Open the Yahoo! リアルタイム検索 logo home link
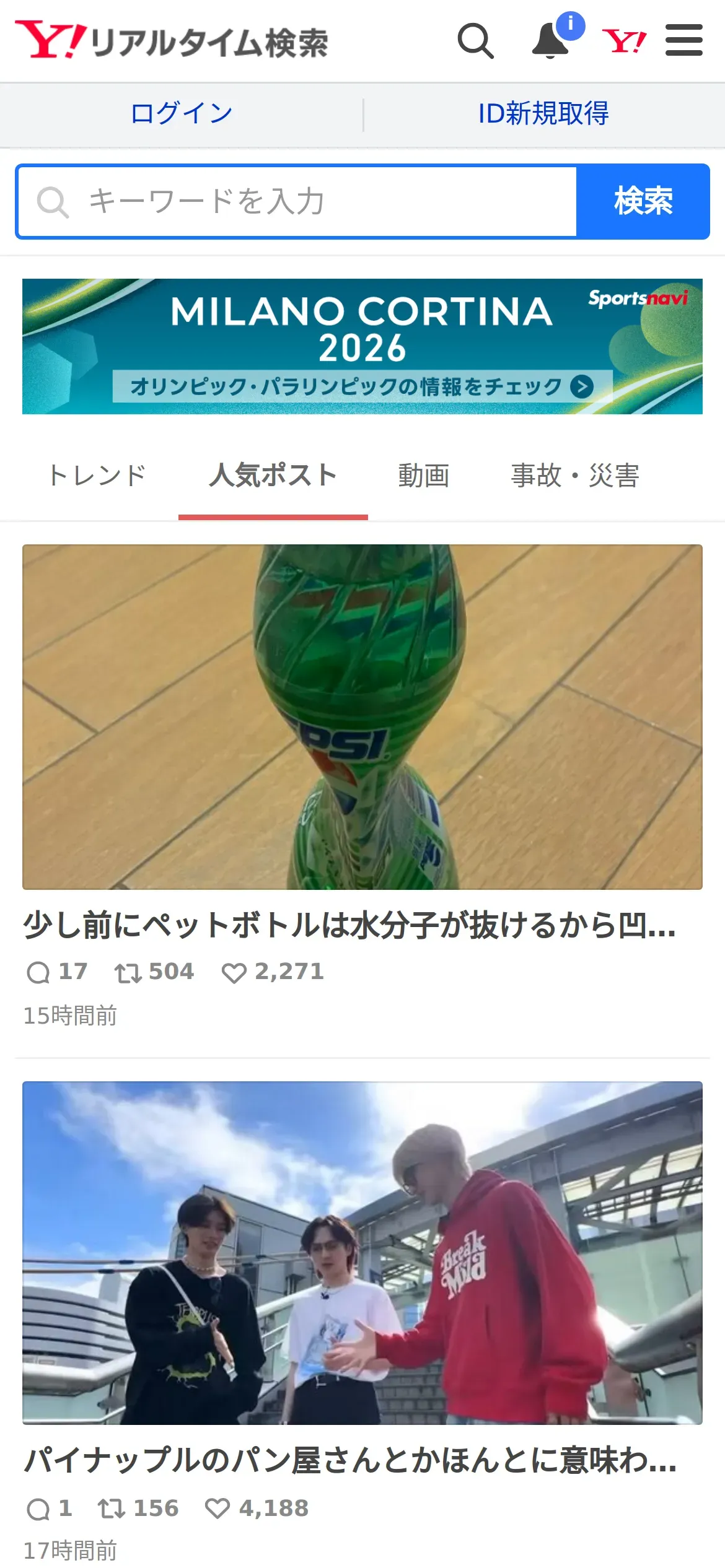The width and height of the screenshot is (725, 1568). point(172,41)
